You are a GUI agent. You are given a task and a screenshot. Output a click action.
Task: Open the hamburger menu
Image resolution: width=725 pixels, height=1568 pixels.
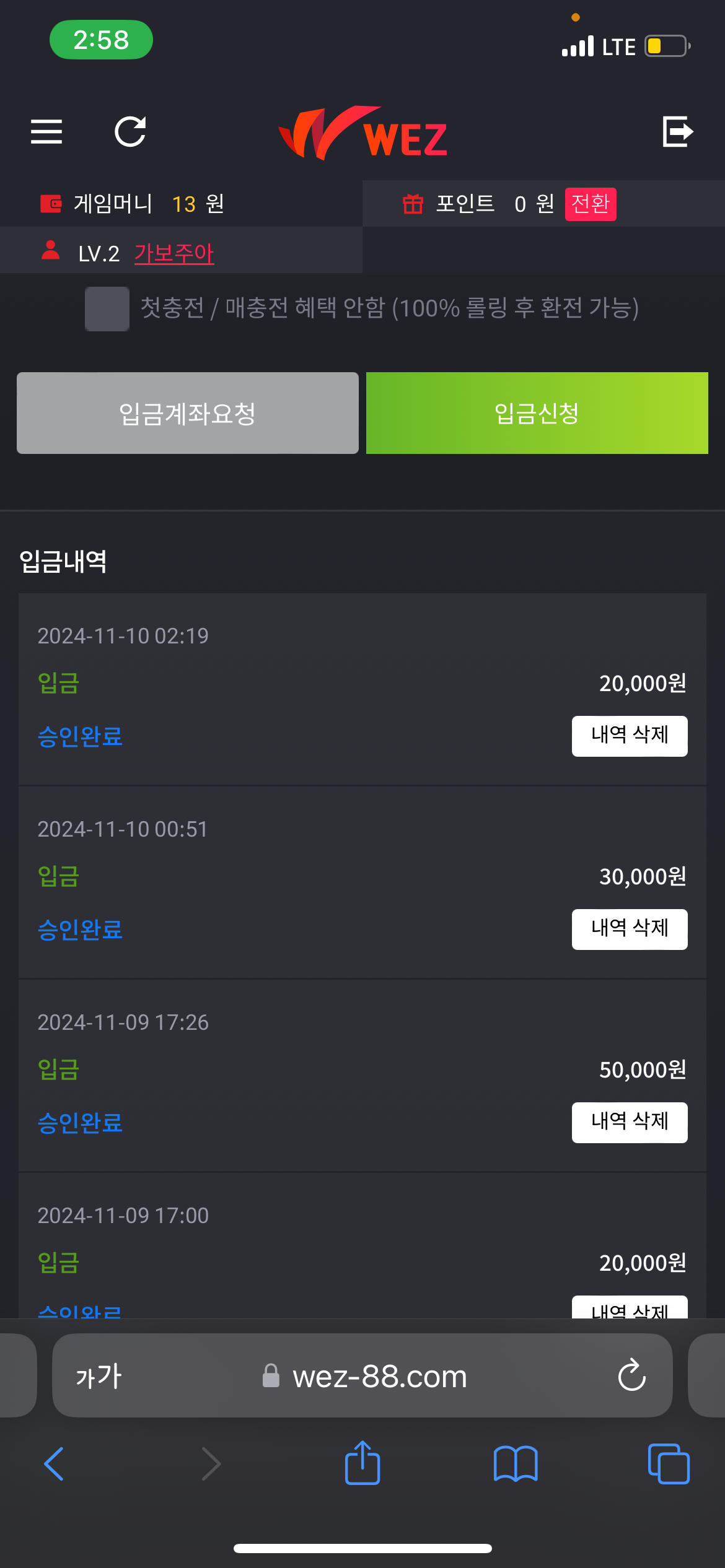coord(46,131)
